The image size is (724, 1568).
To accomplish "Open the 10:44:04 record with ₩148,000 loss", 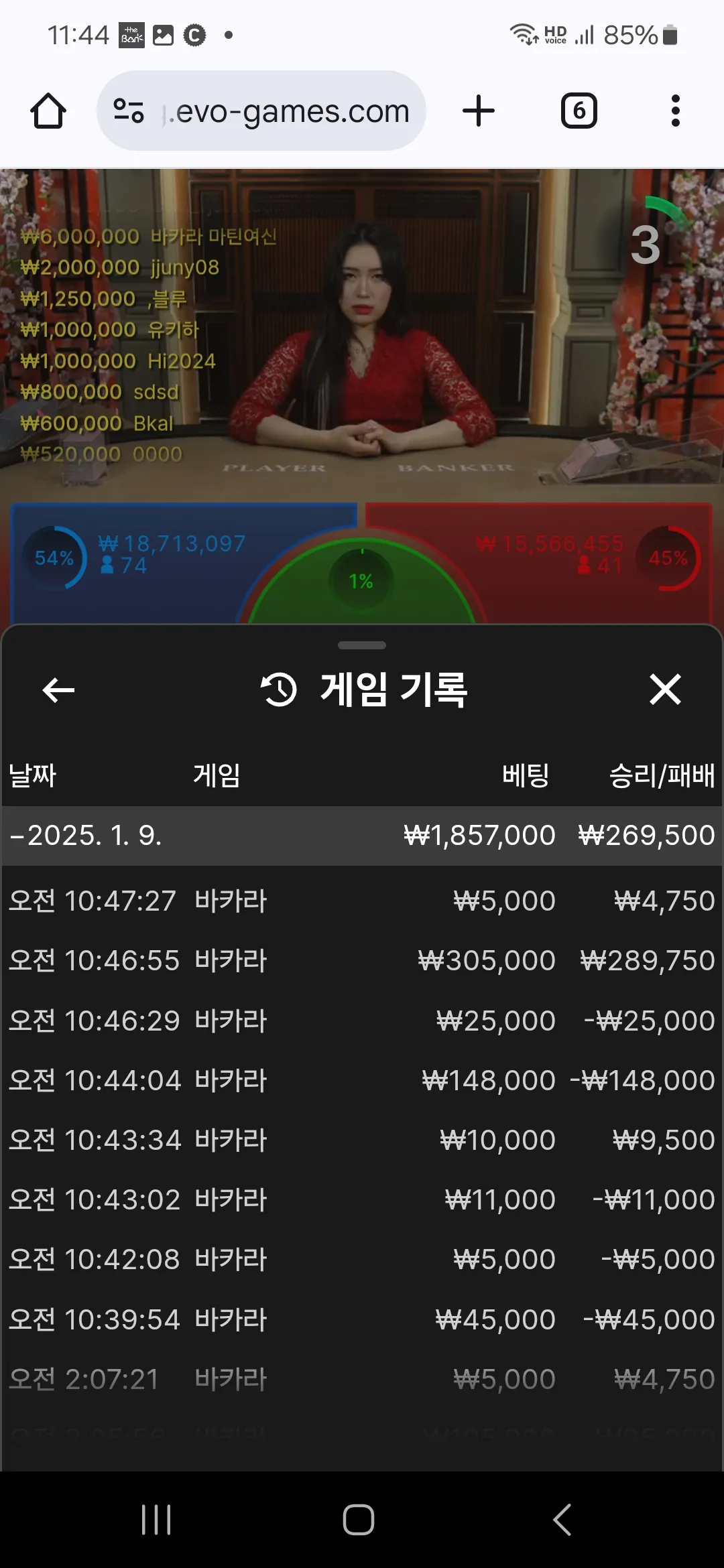I will [362, 1080].
